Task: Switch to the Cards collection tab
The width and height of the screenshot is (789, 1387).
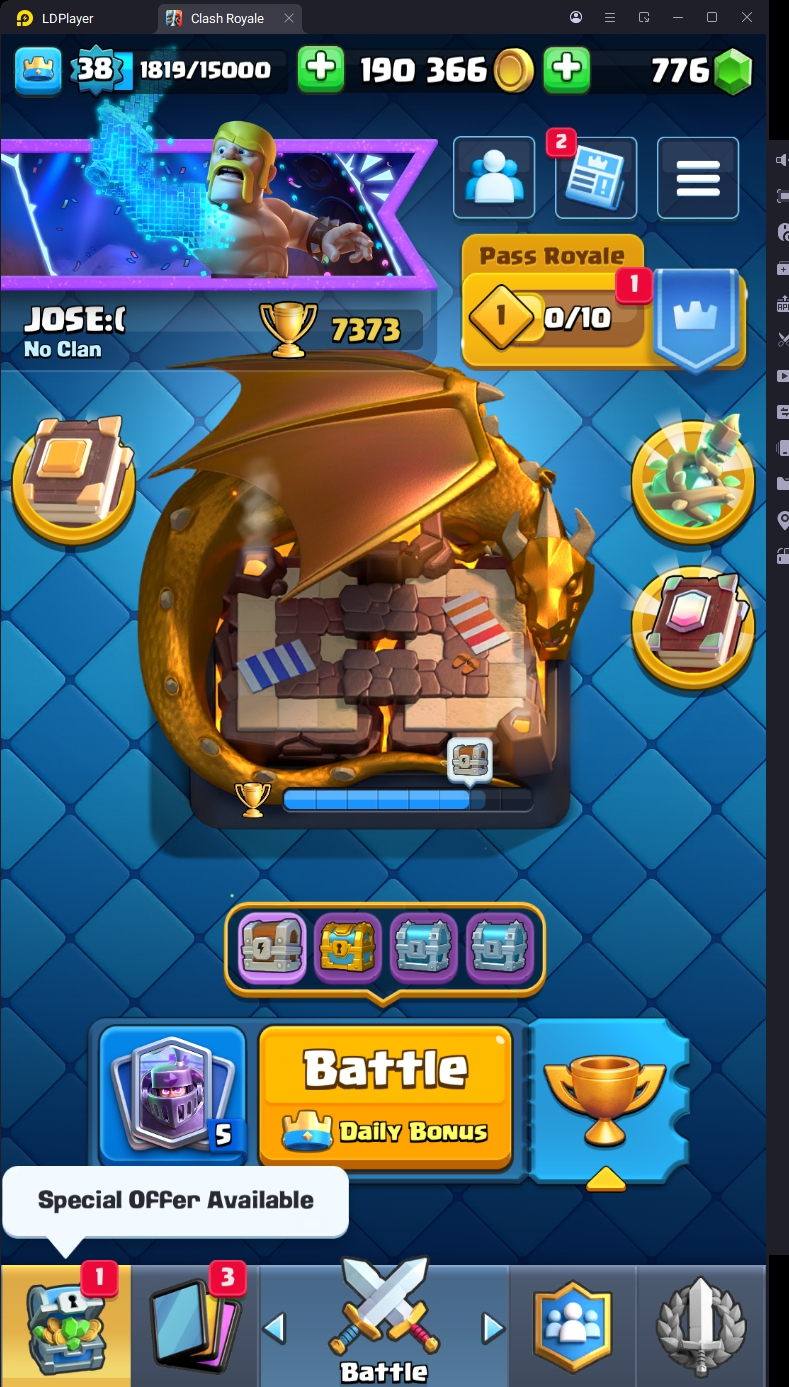Action: coord(195,1325)
